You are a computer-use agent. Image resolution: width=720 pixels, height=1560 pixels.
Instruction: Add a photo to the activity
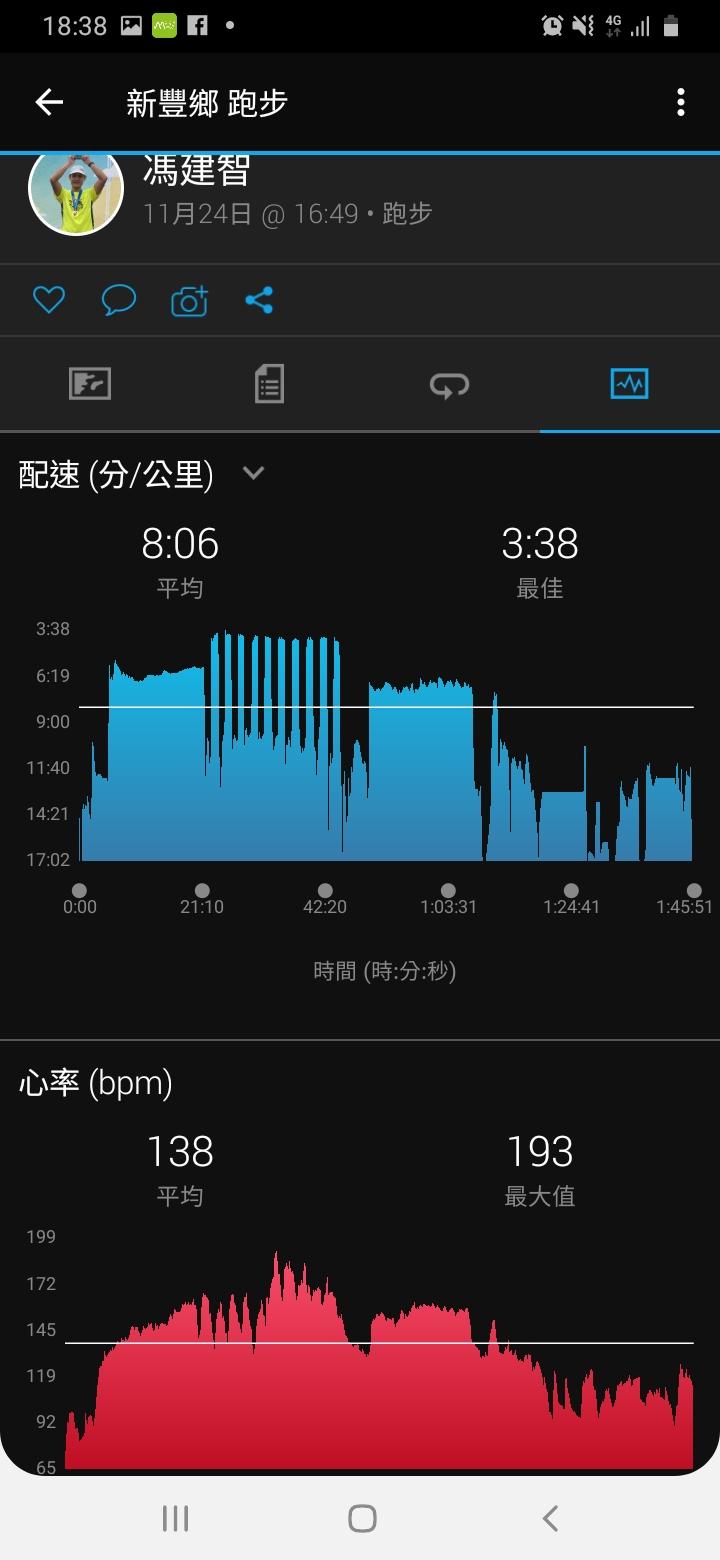[x=189, y=300]
